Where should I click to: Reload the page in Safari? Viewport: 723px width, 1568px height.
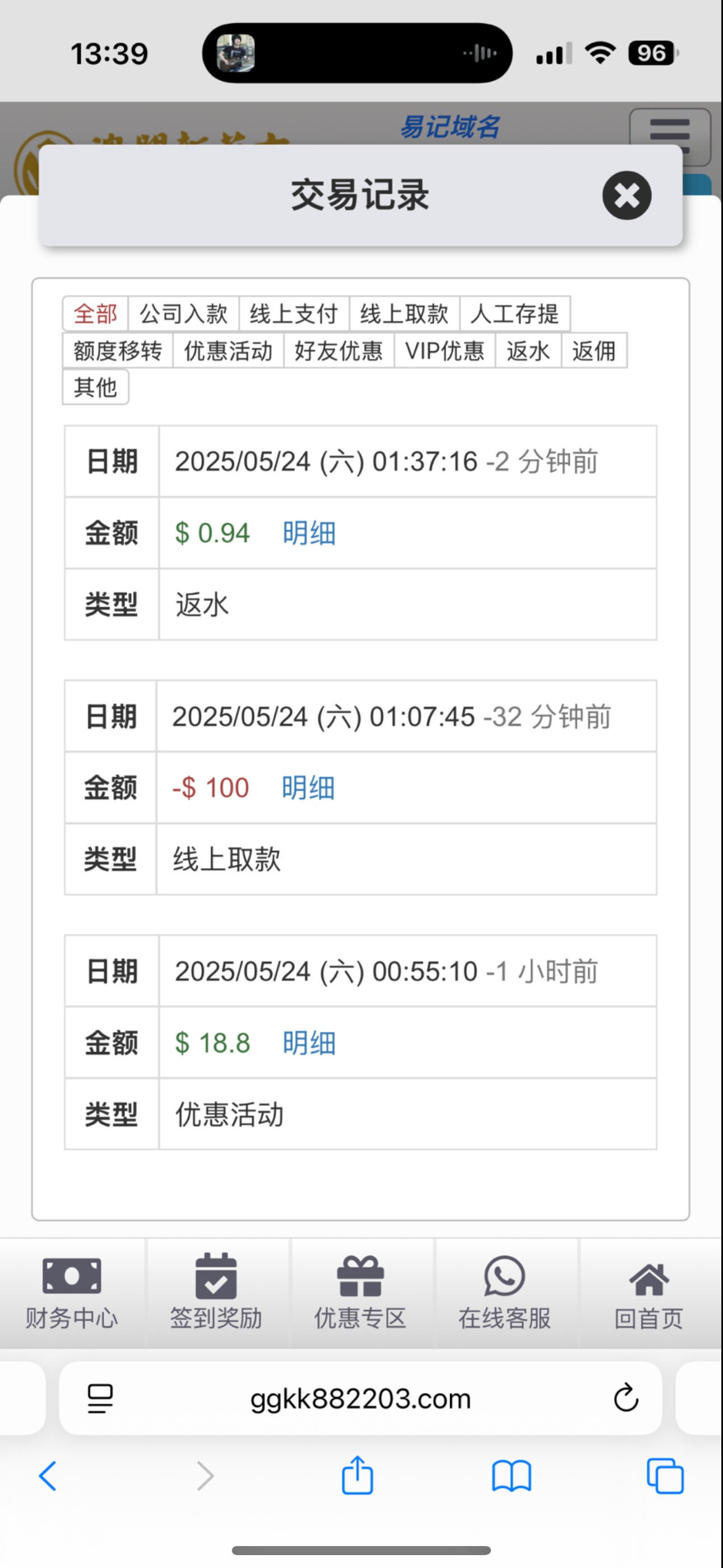[x=625, y=1398]
